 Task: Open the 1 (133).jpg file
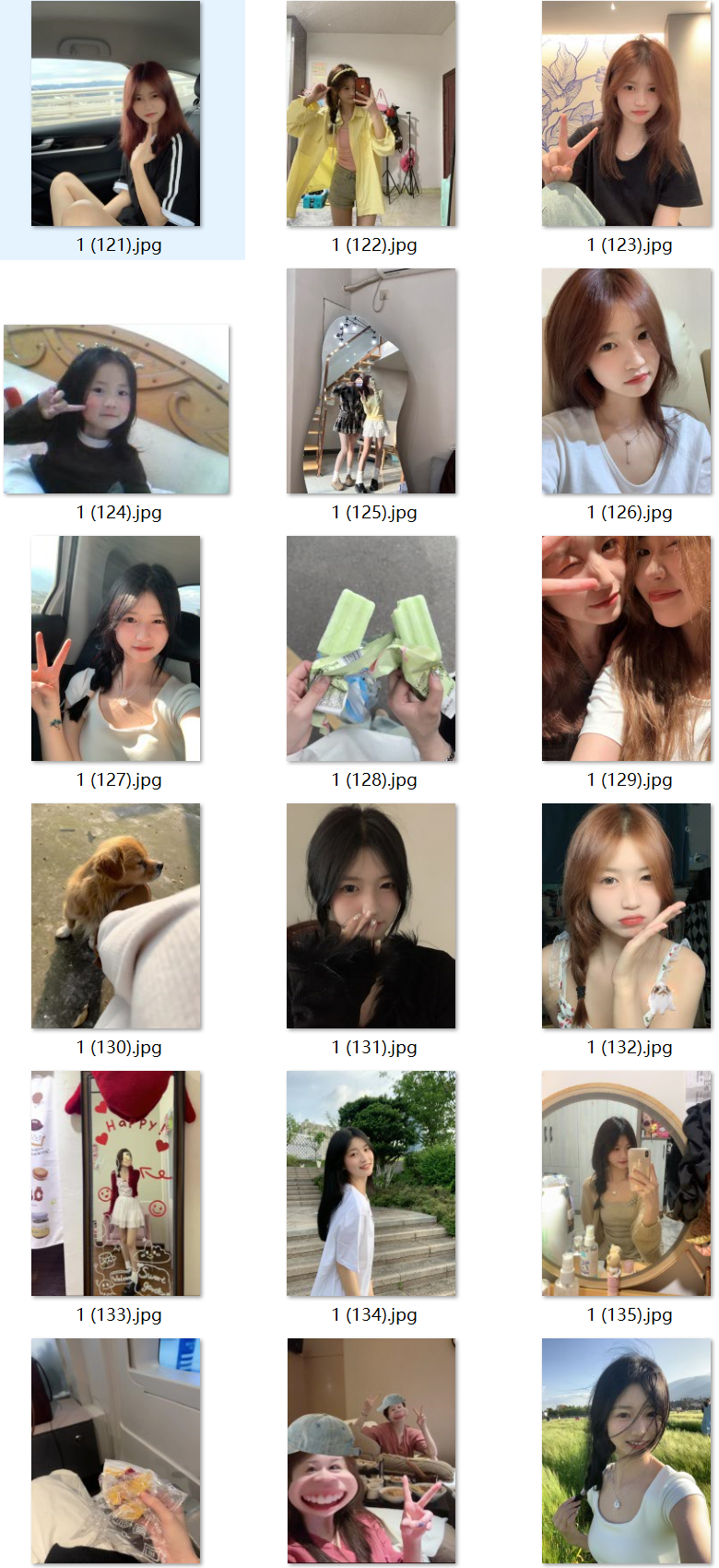click(x=115, y=1183)
